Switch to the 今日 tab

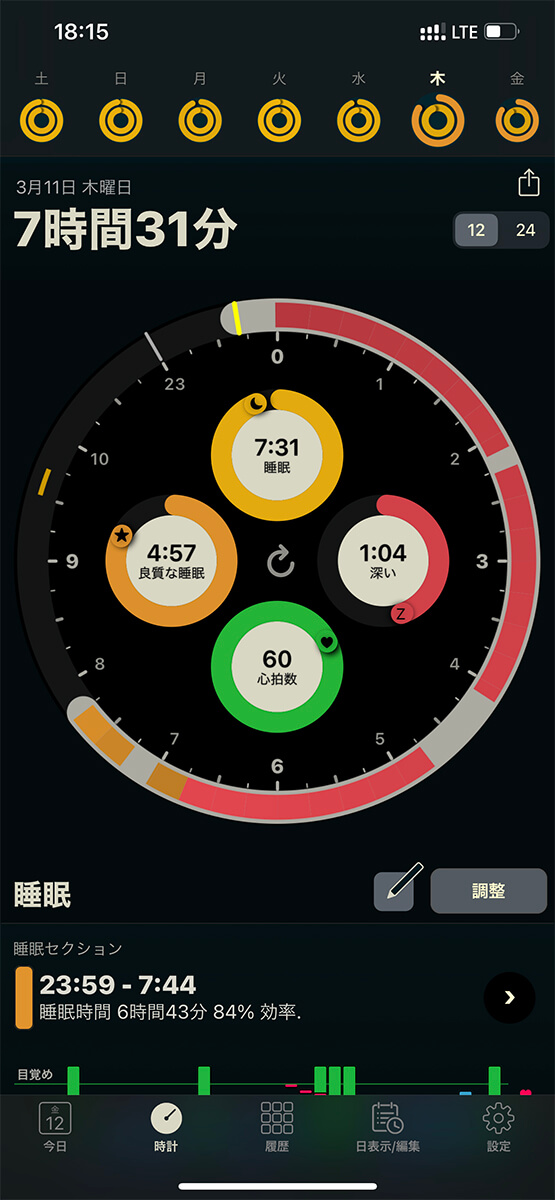(x=55, y=1127)
